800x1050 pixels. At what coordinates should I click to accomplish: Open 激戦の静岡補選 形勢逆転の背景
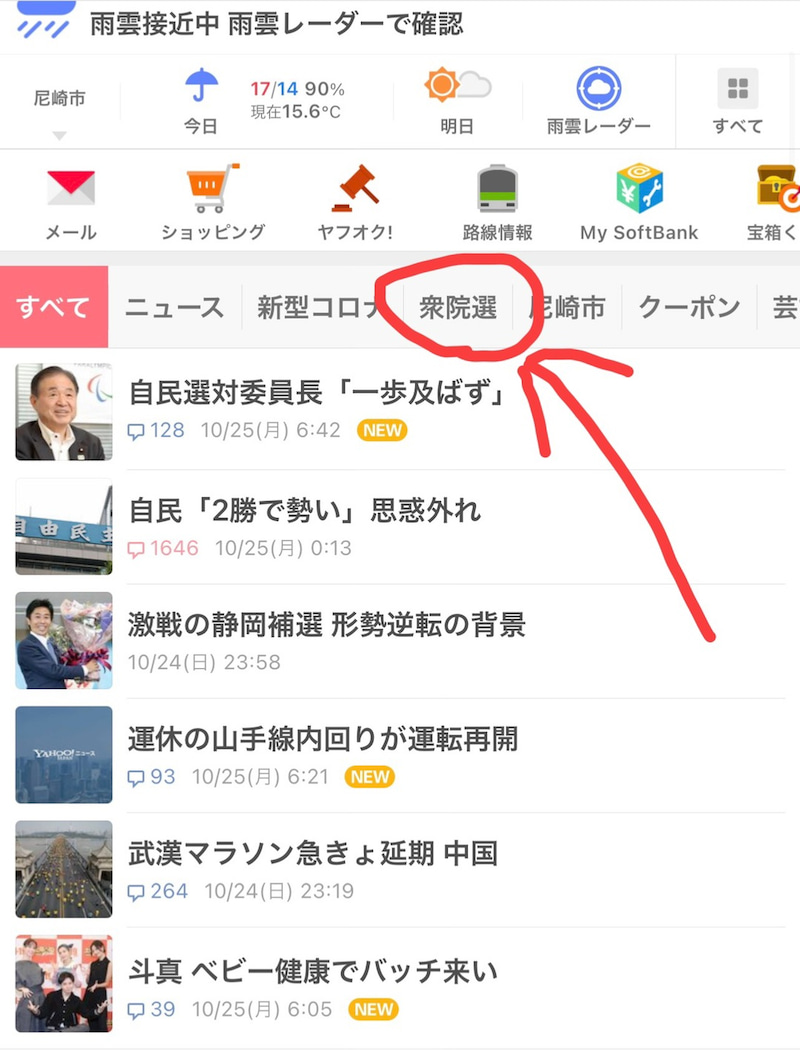tap(327, 625)
